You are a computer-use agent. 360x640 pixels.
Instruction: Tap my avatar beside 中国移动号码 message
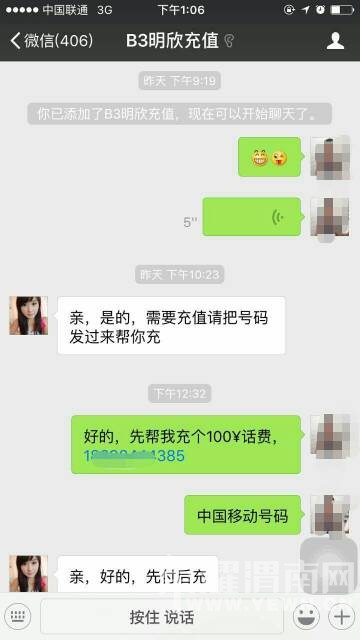pyautogui.click(x=330, y=514)
